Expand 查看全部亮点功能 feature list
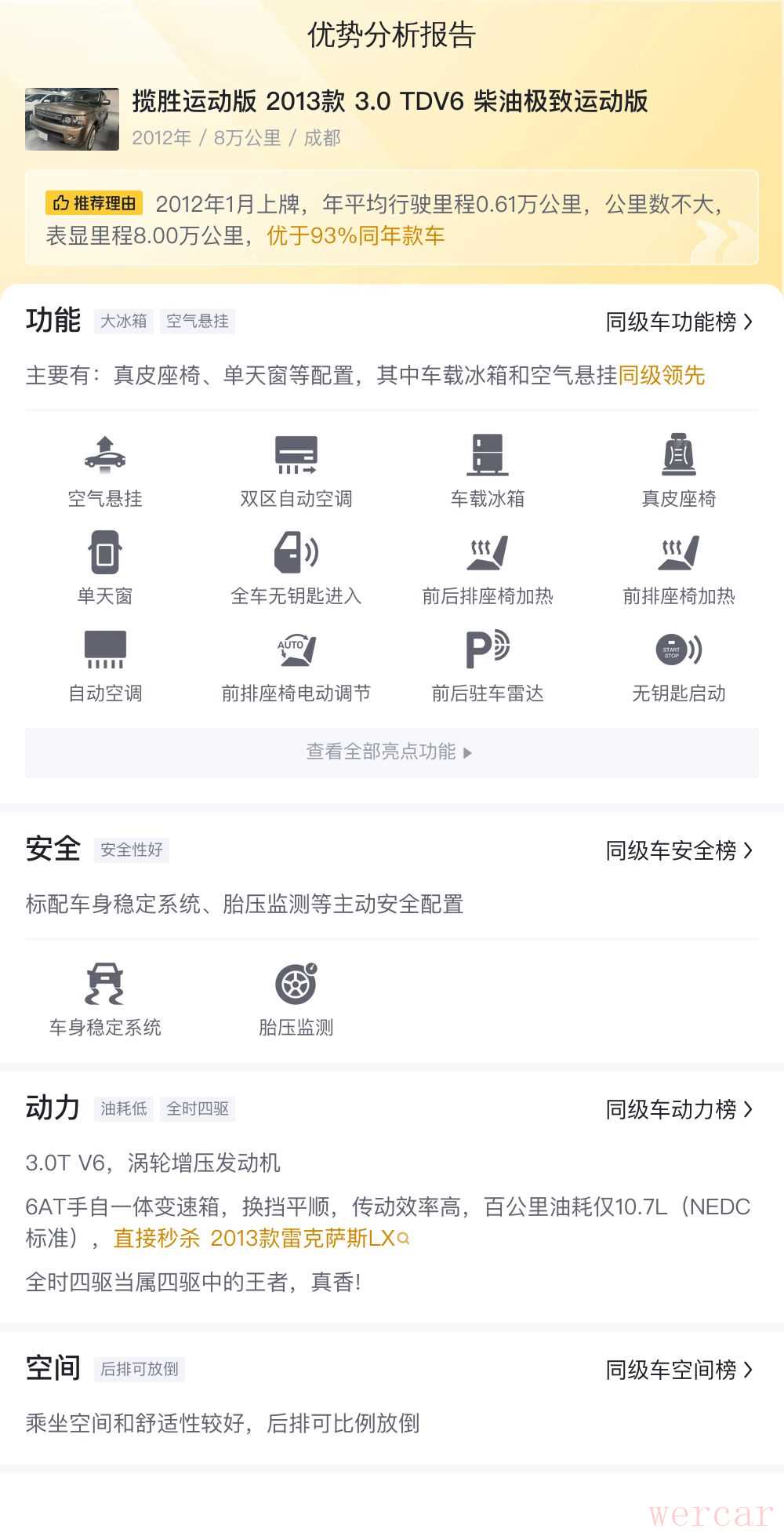Screen dimensions: 784x1536 tap(390, 752)
